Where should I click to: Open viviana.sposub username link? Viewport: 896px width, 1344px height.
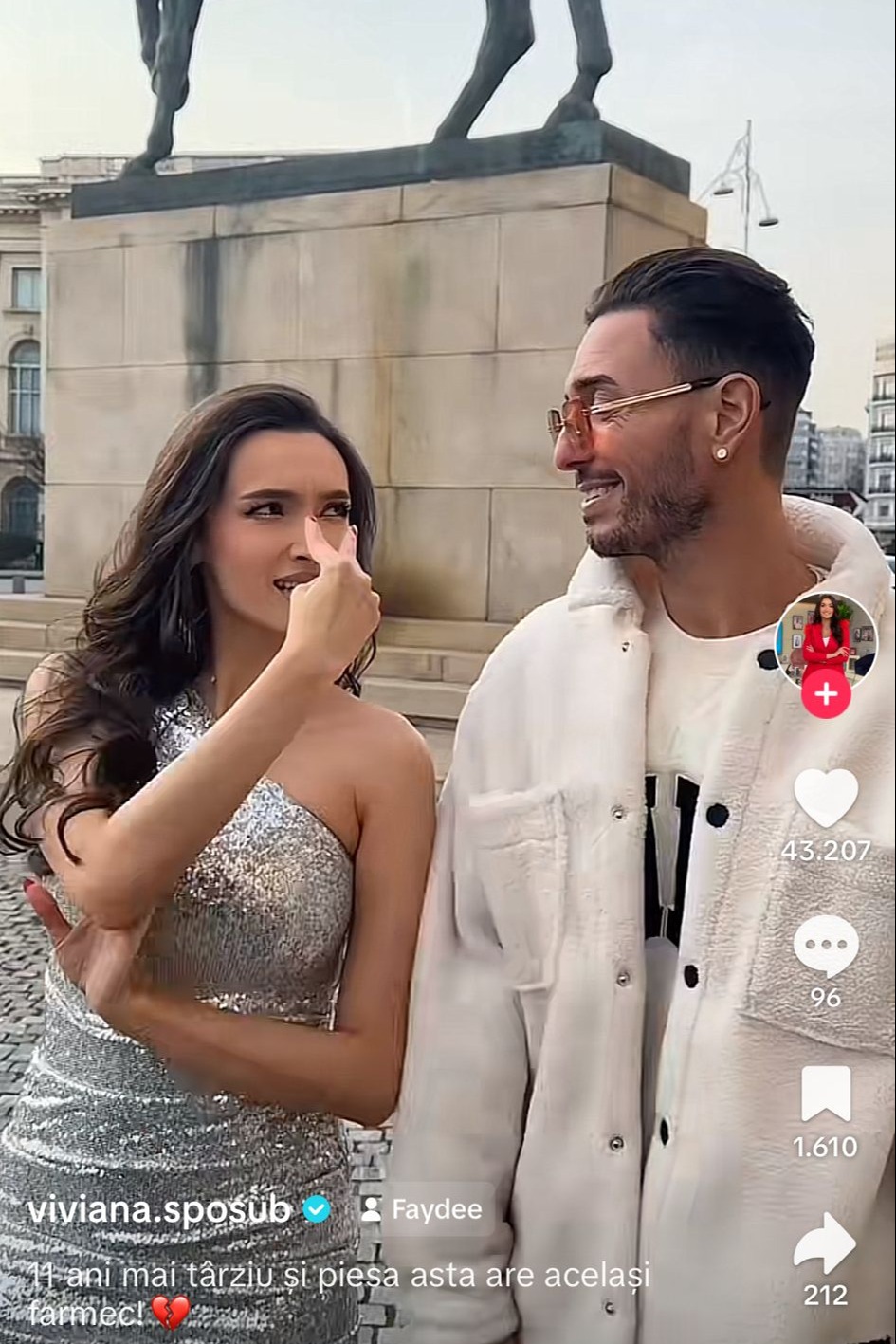[159, 1209]
